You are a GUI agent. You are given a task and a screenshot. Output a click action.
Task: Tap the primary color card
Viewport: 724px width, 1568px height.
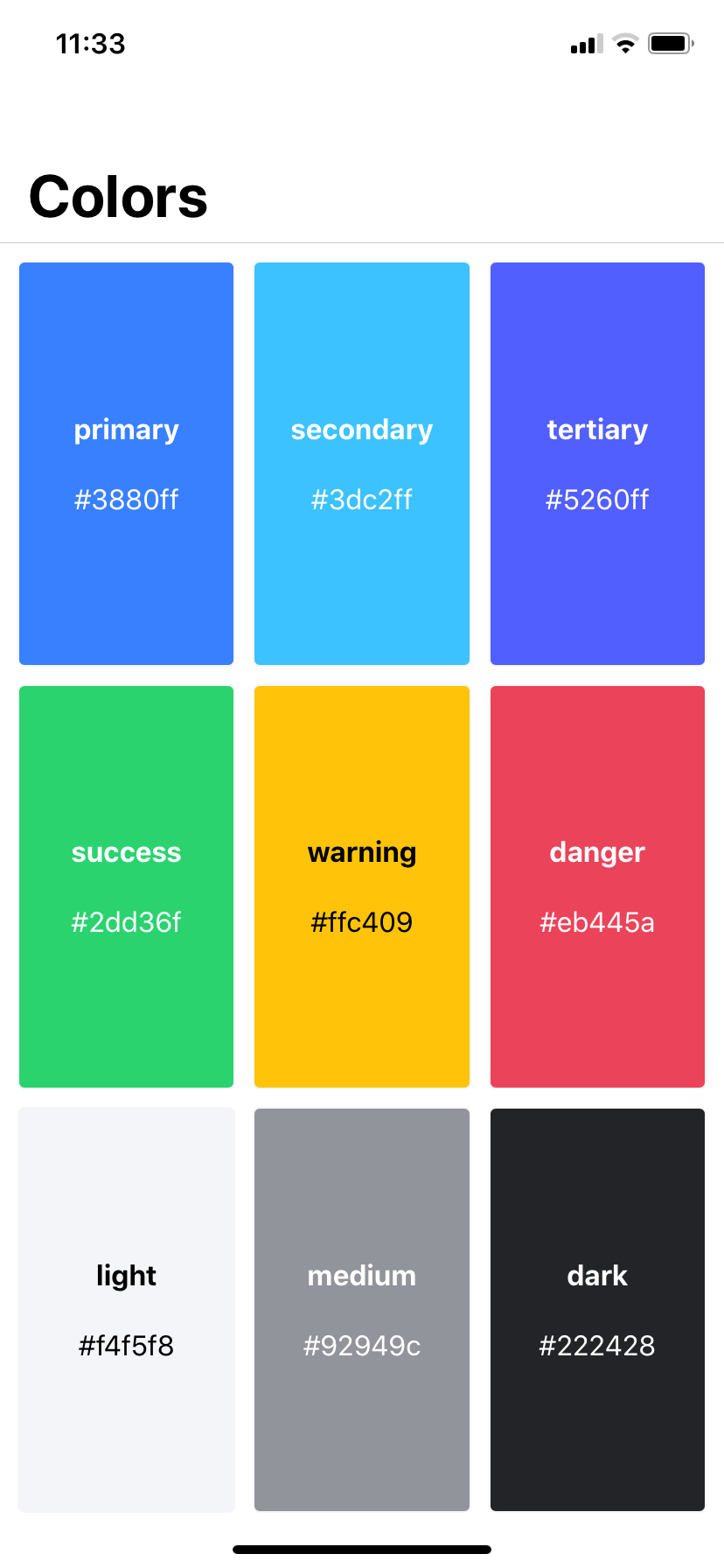(x=126, y=464)
